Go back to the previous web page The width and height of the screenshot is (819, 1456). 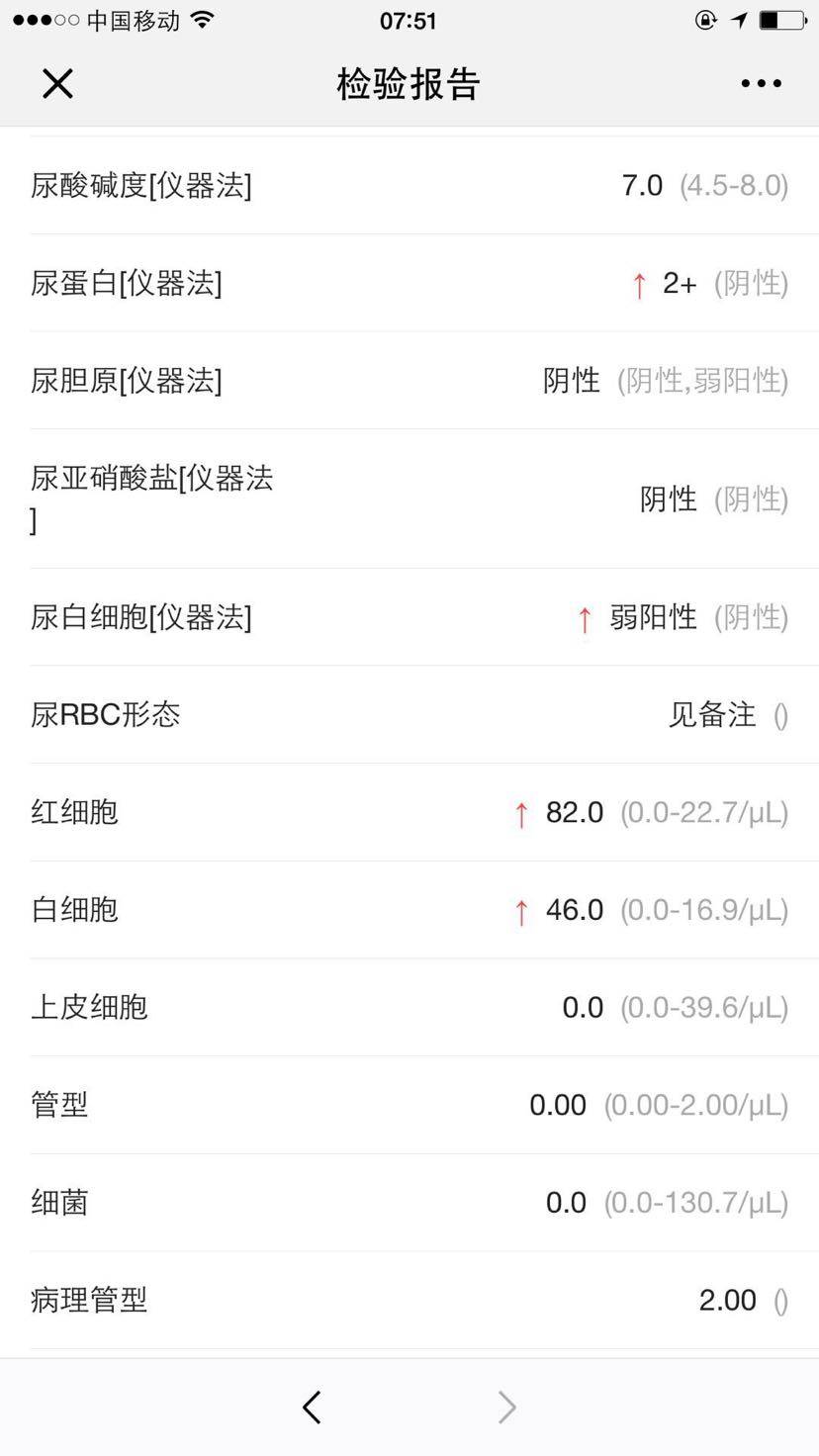pos(312,1407)
